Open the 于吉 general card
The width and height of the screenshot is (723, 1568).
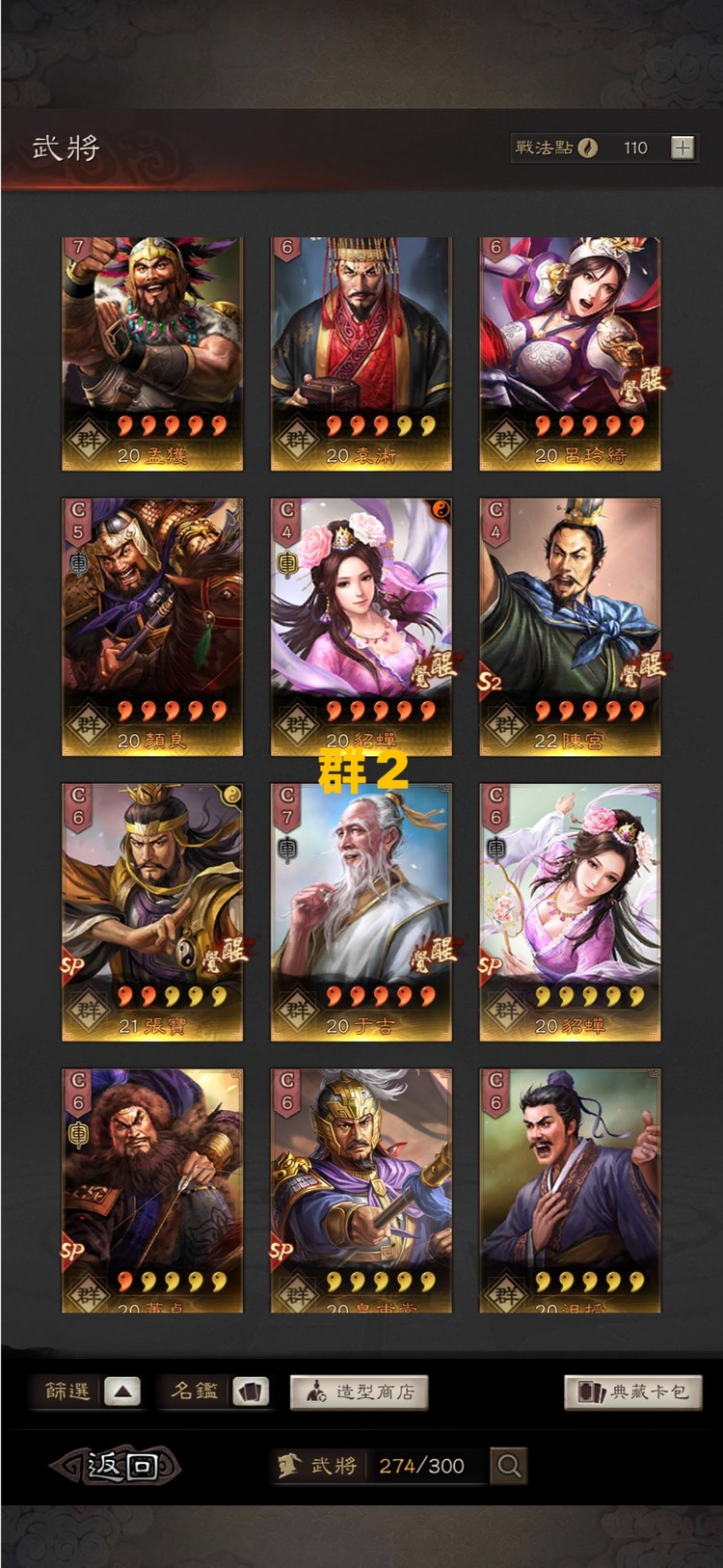361,912
